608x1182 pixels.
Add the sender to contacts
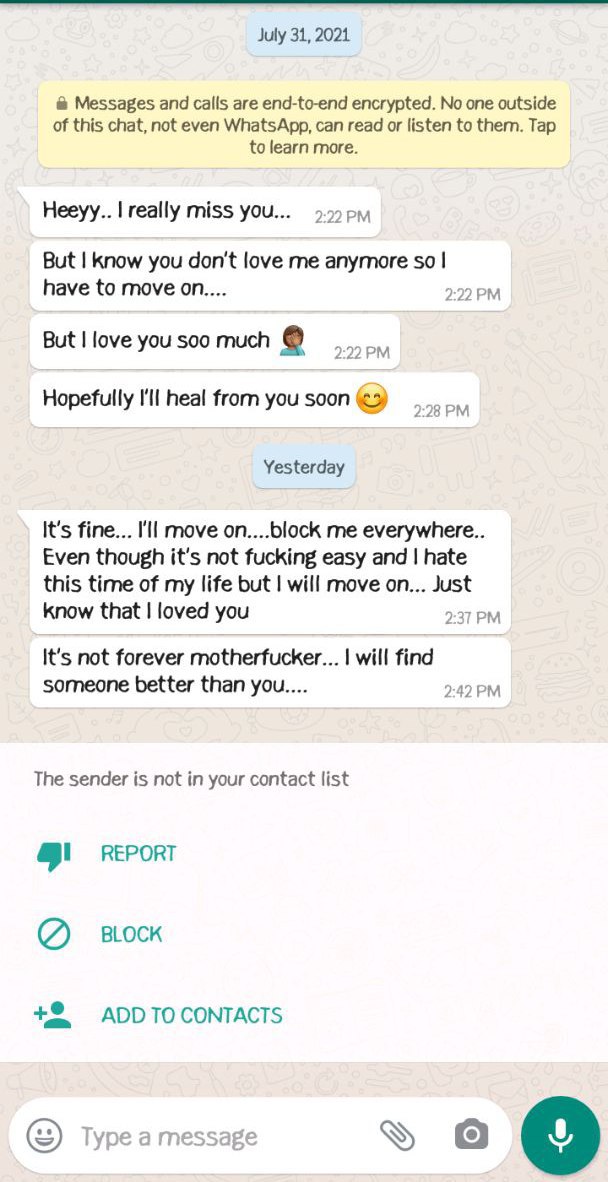coord(191,1015)
